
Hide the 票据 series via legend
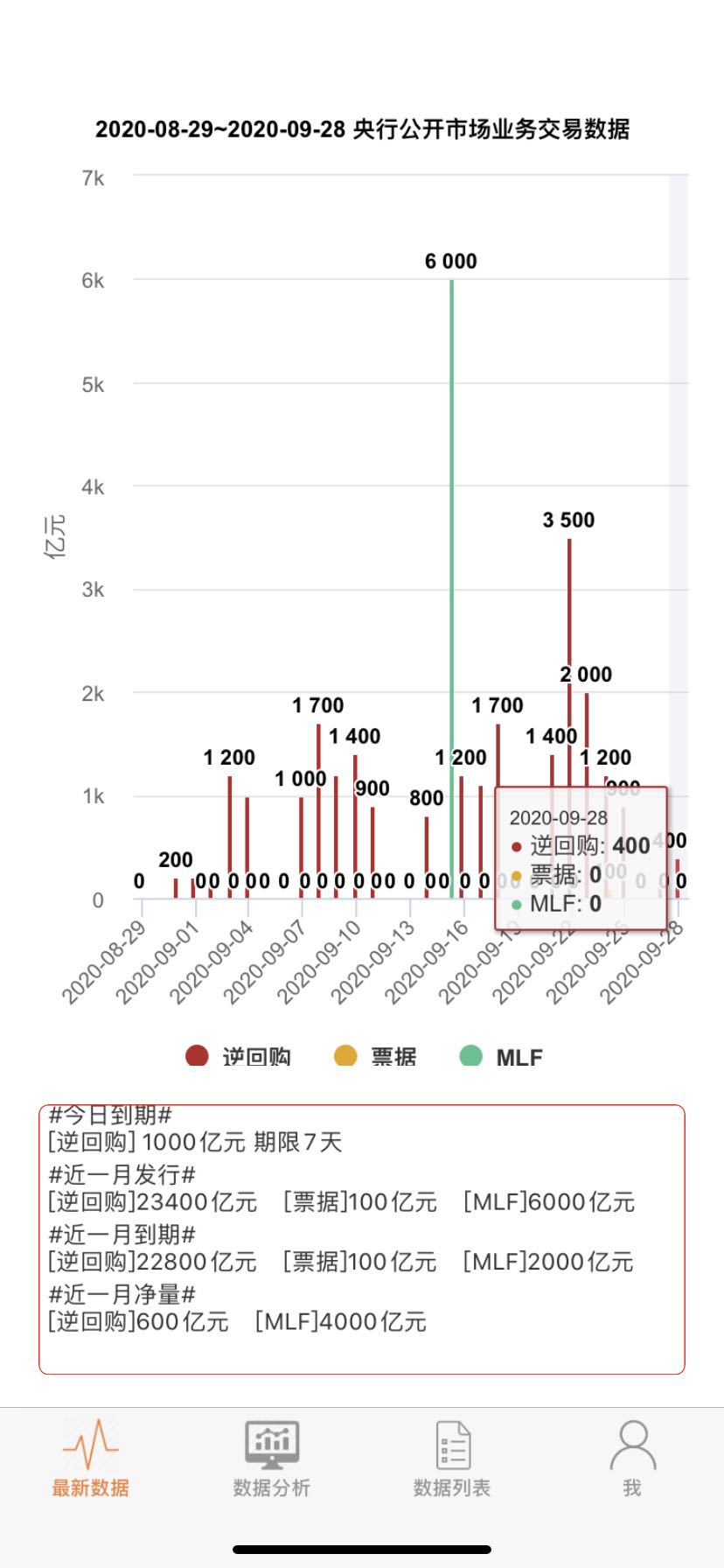click(376, 1056)
